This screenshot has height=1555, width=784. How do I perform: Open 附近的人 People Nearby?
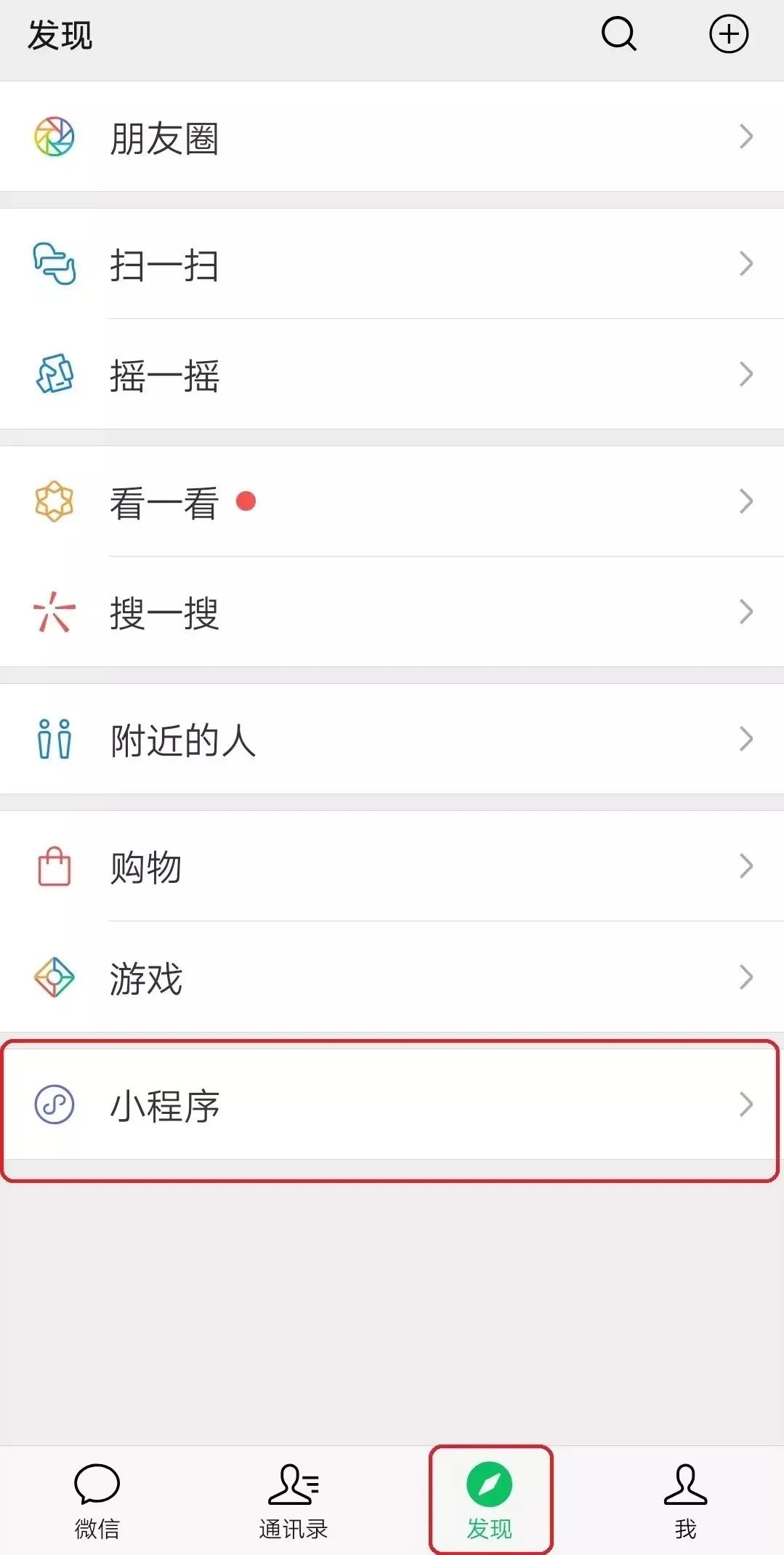coord(392,740)
